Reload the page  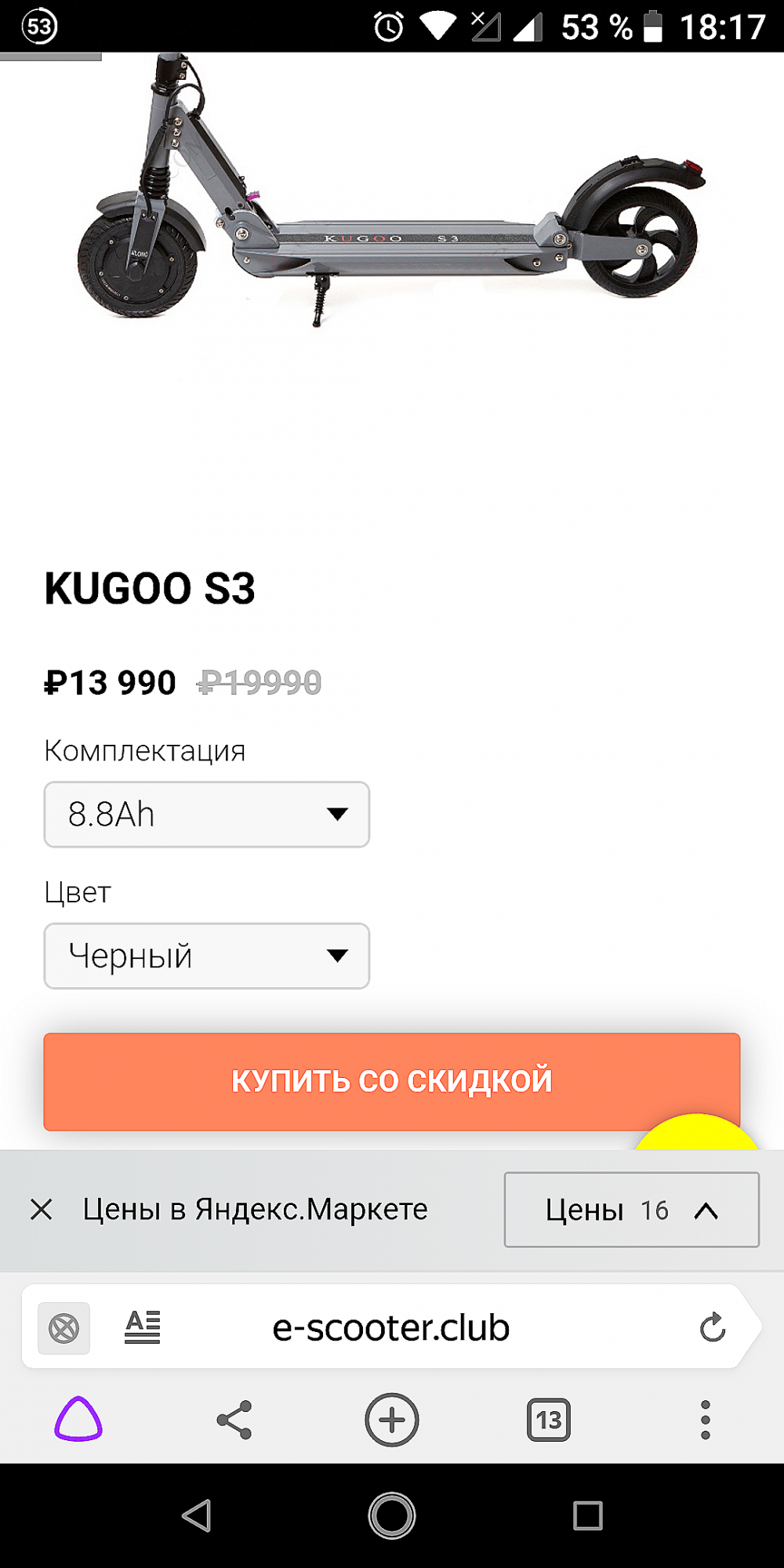coord(712,1327)
